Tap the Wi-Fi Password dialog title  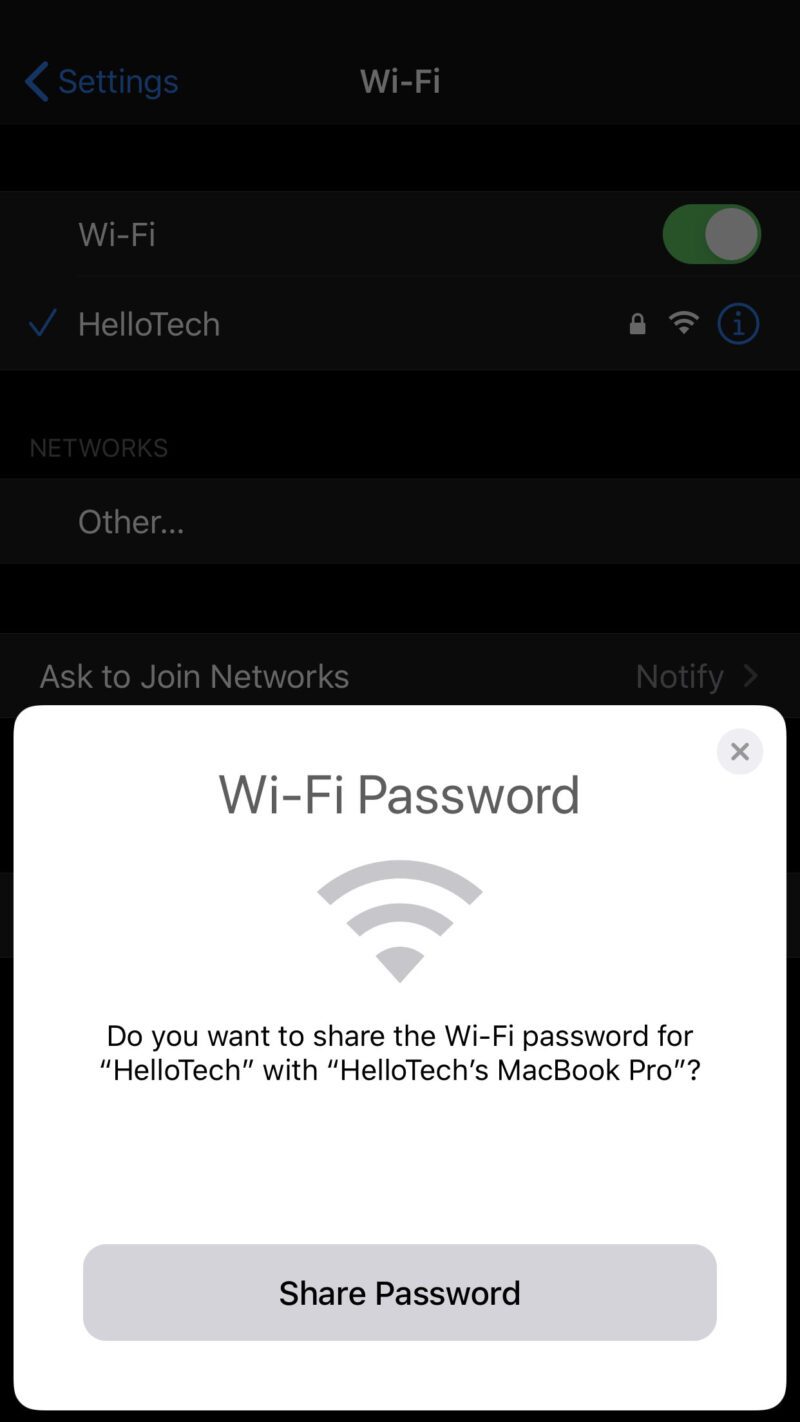[x=399, y=793]
